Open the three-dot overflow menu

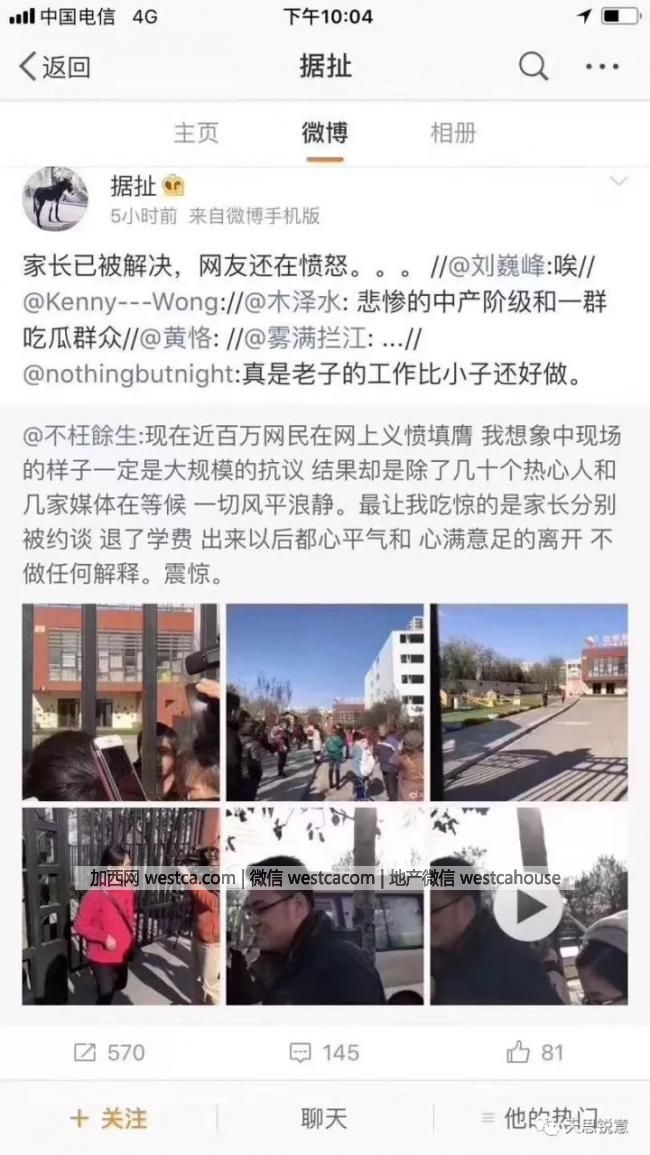tap(602, 67)
